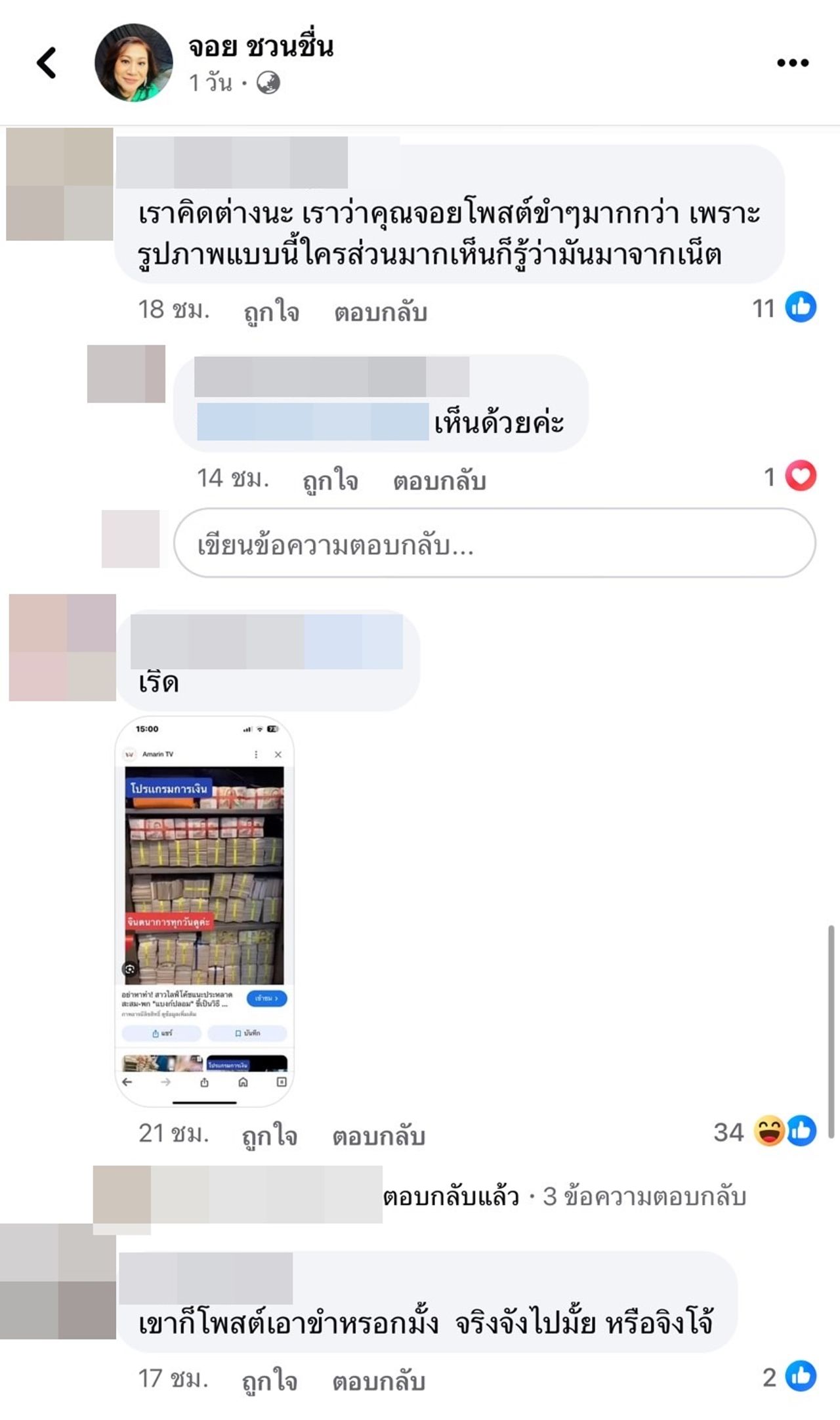Reply to the เริ่ด comment
This screenshot has height=1420, width=840.
[379, 1135]
